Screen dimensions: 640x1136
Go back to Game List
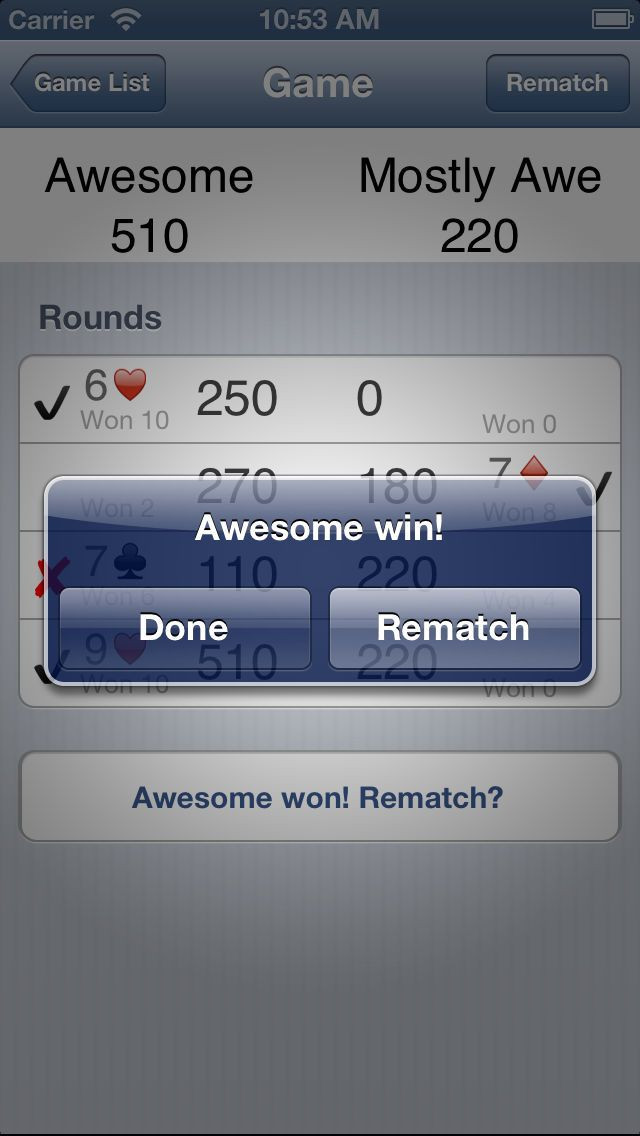click(89, 83)
